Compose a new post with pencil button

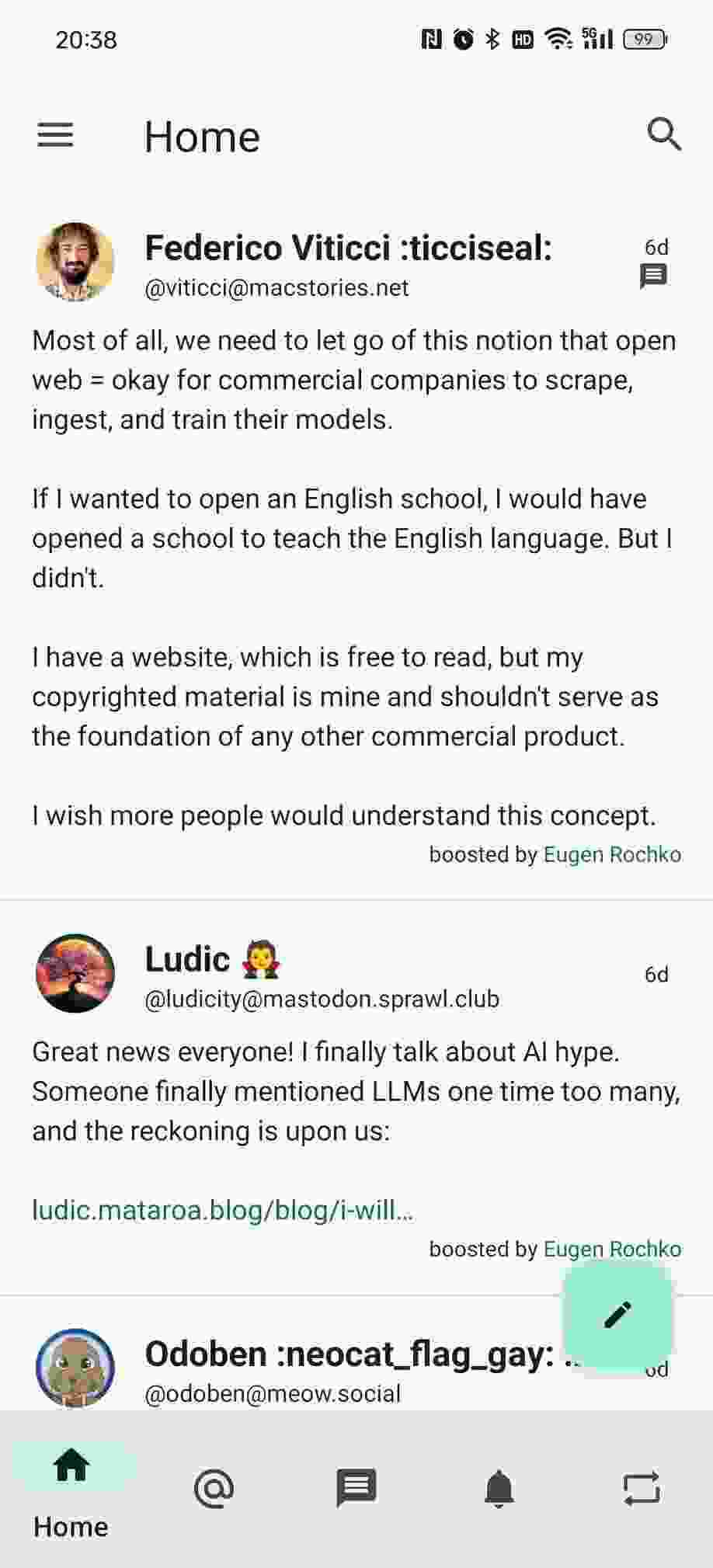point(617,1314)
